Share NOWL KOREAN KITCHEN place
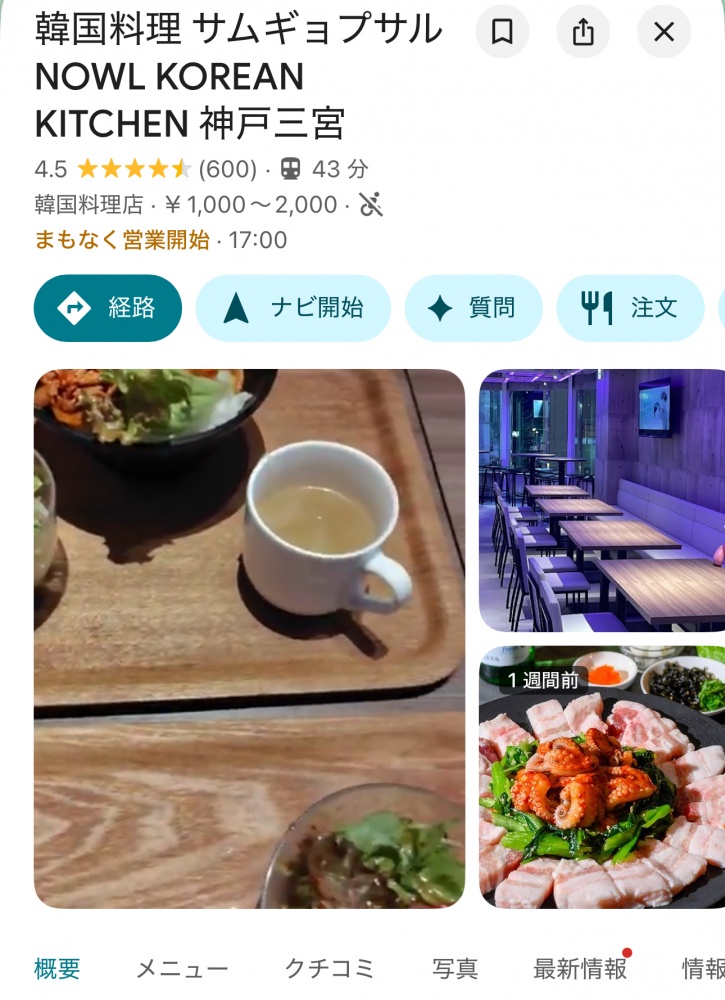725x1000 pixels. 583,32
